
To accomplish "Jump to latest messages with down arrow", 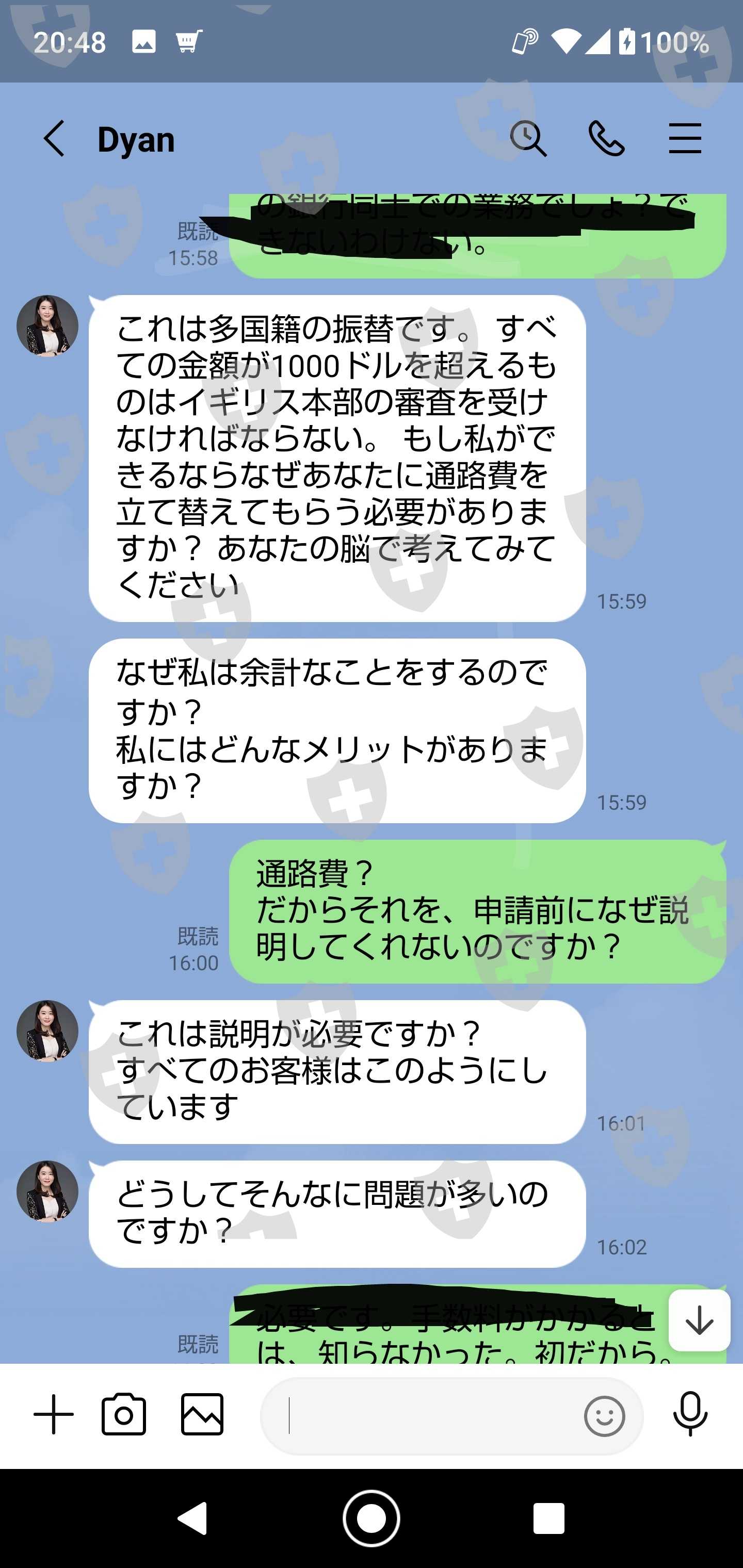I will coord(699,1320).
